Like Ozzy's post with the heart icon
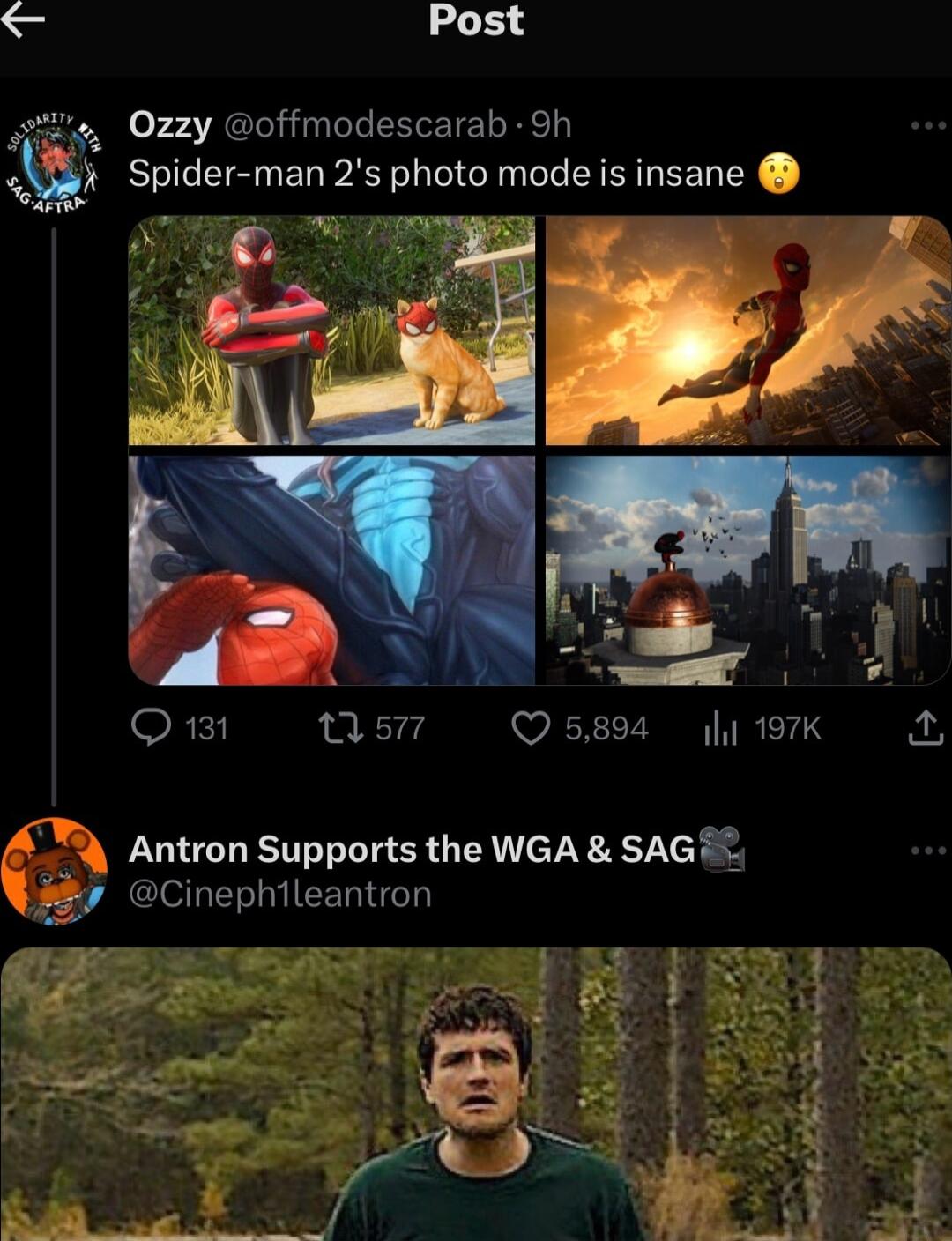 (x=530, y=727)
